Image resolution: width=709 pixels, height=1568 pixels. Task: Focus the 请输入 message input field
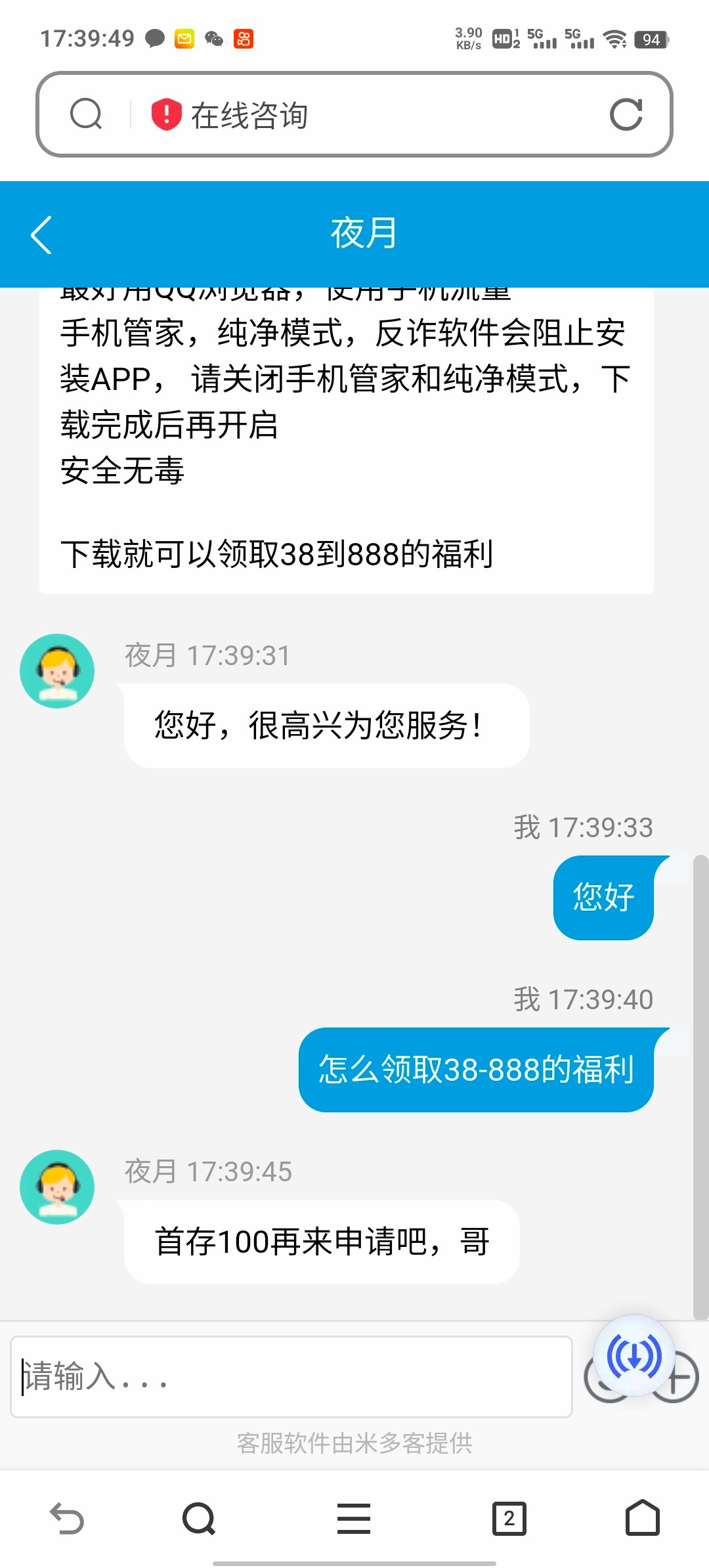291,1376
